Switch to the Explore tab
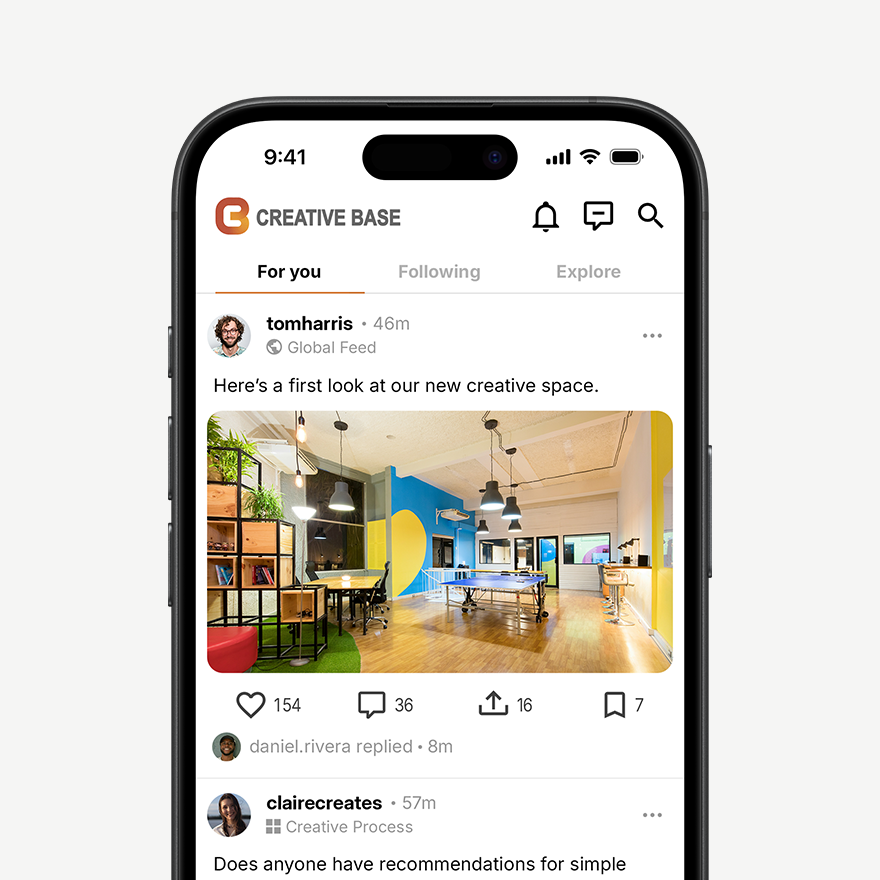This screenshot has height=880, width=880. tap(588, 272)
